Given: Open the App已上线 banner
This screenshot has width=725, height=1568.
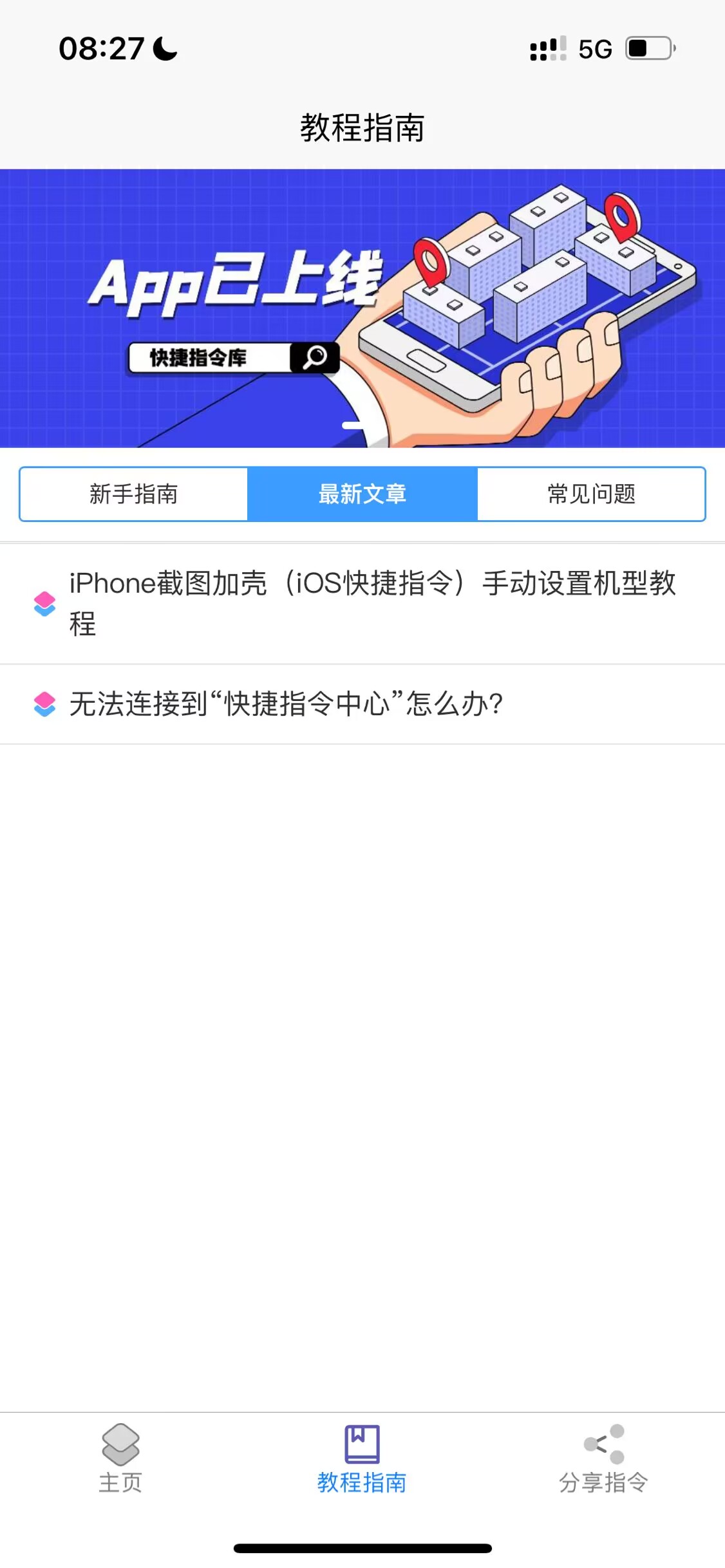Looking at the screenshot, I should click(362, 308).
